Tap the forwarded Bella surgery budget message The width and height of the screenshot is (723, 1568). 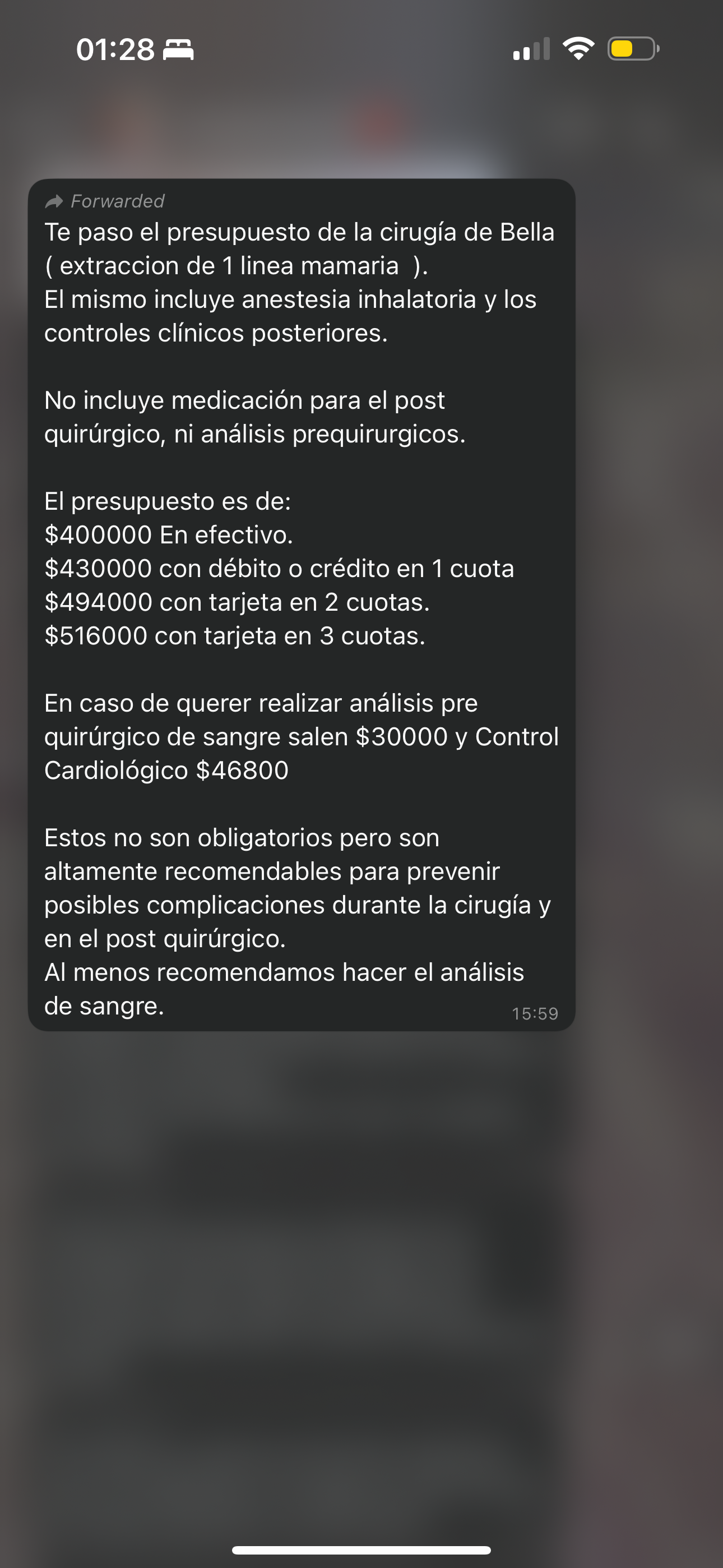302,604
